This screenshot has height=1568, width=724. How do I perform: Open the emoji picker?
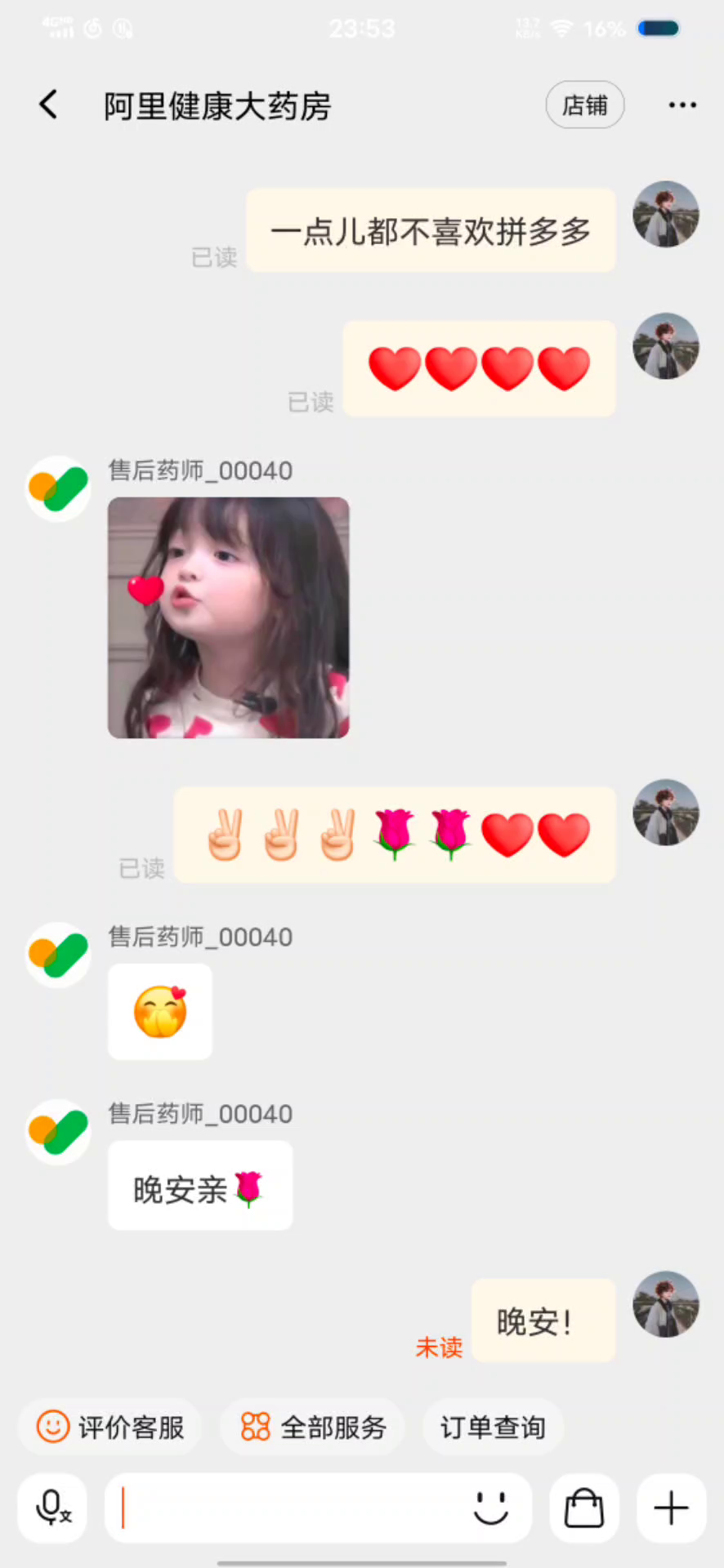(x=491, y=1508)
